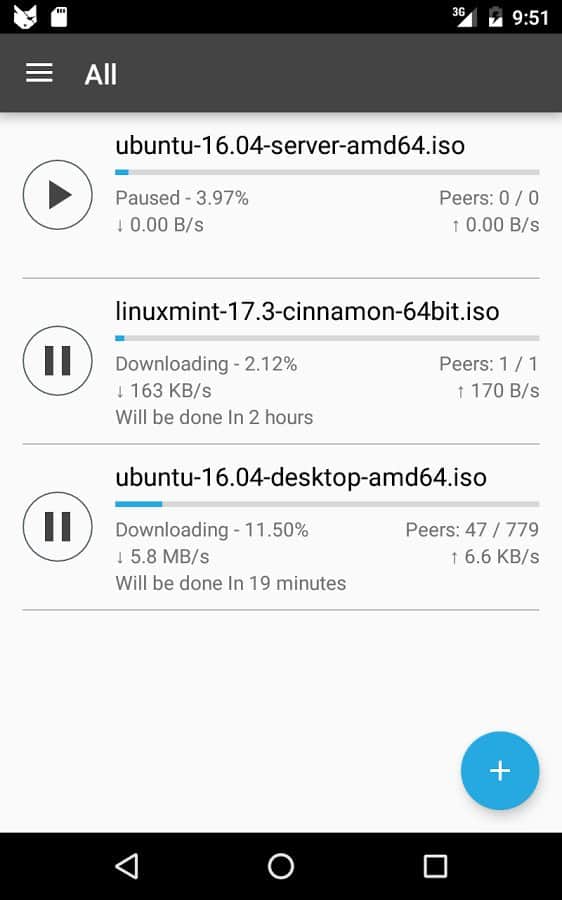The image size is (562, 900).
Task: Go back using the system back button
Action: 127,866
